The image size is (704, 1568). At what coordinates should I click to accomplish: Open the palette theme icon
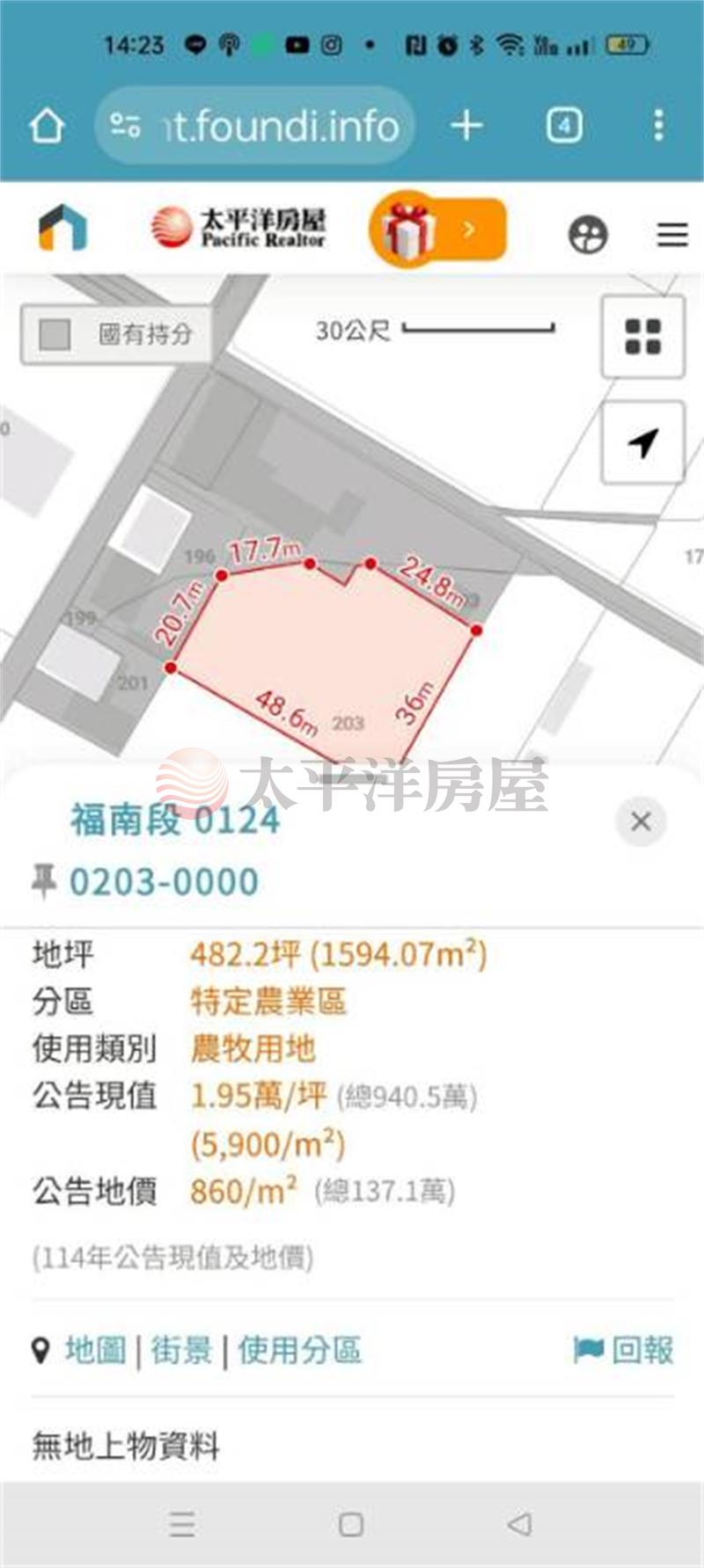[x=587, y=235]
